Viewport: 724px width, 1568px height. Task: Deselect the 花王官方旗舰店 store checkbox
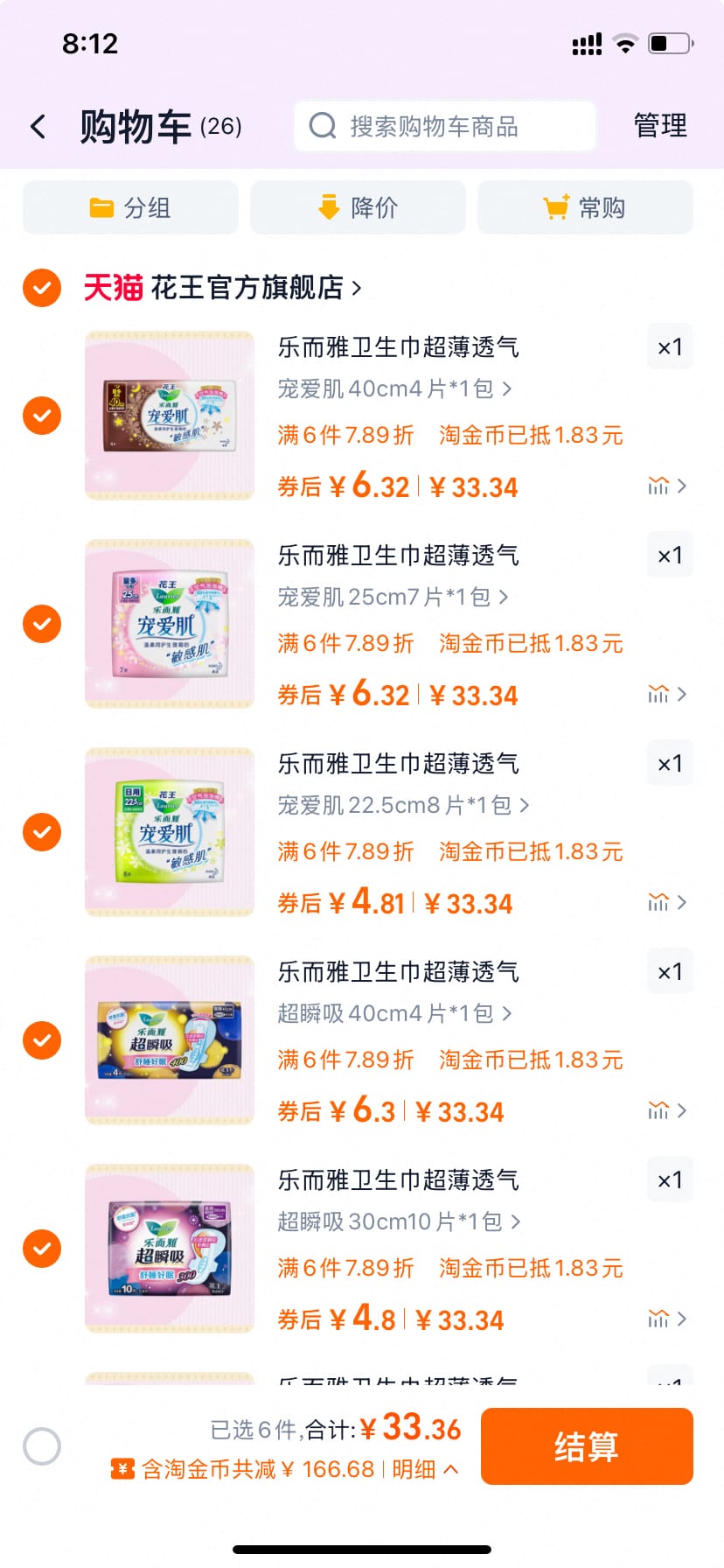coord(41,288)
